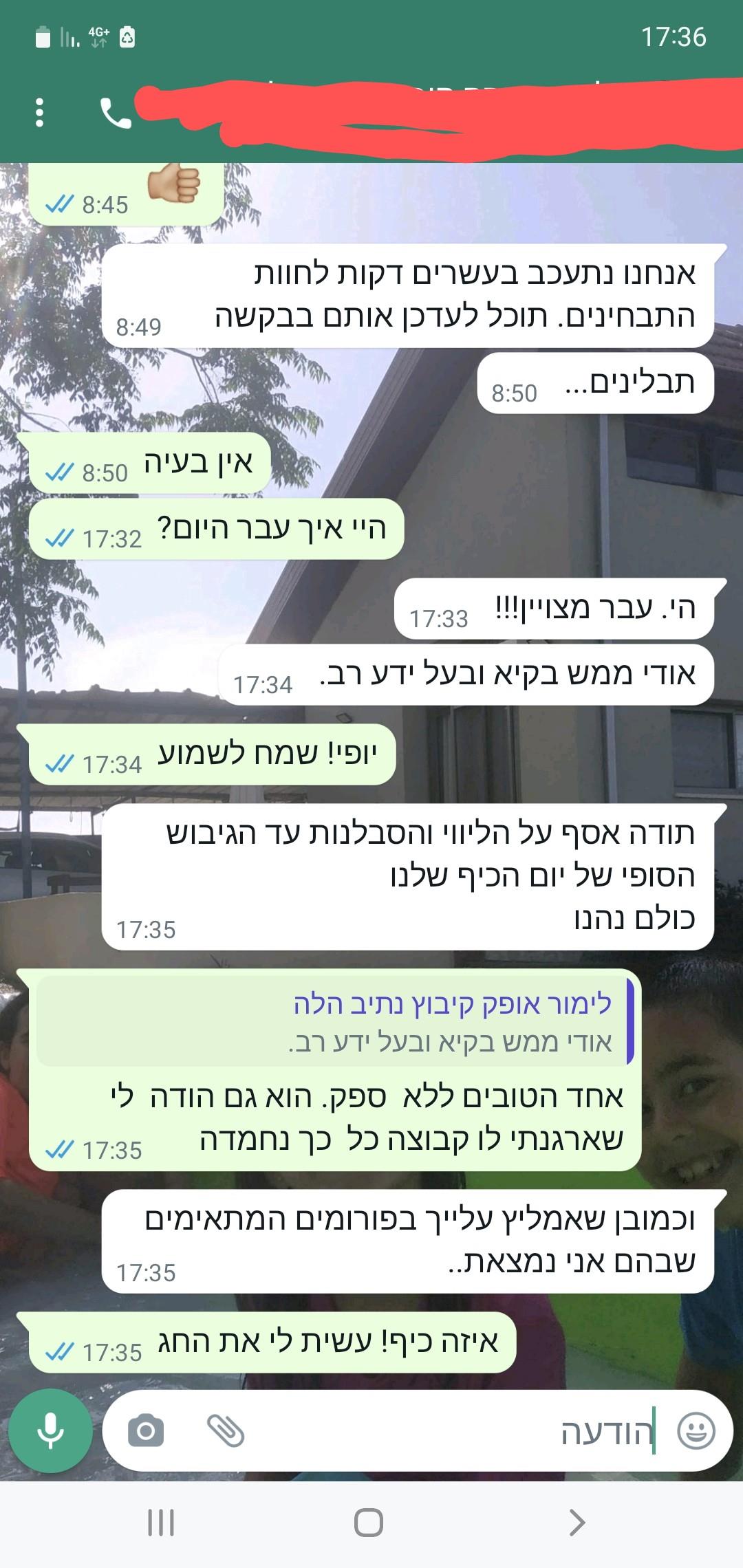
Task: Start a voice call with this contact
Action: [116, 113]
